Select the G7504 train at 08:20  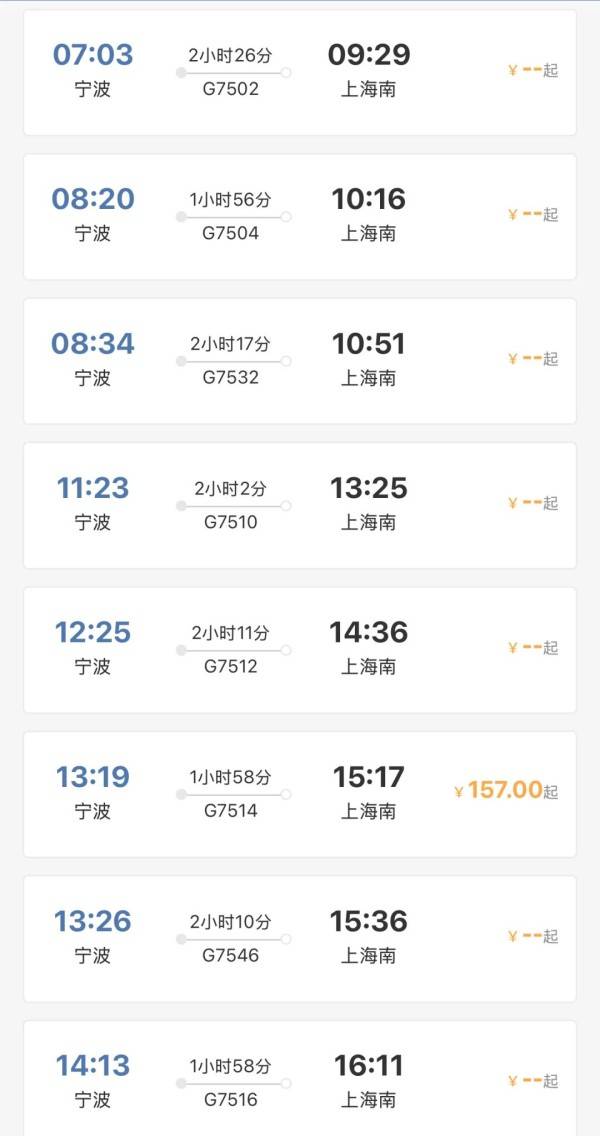300,216
